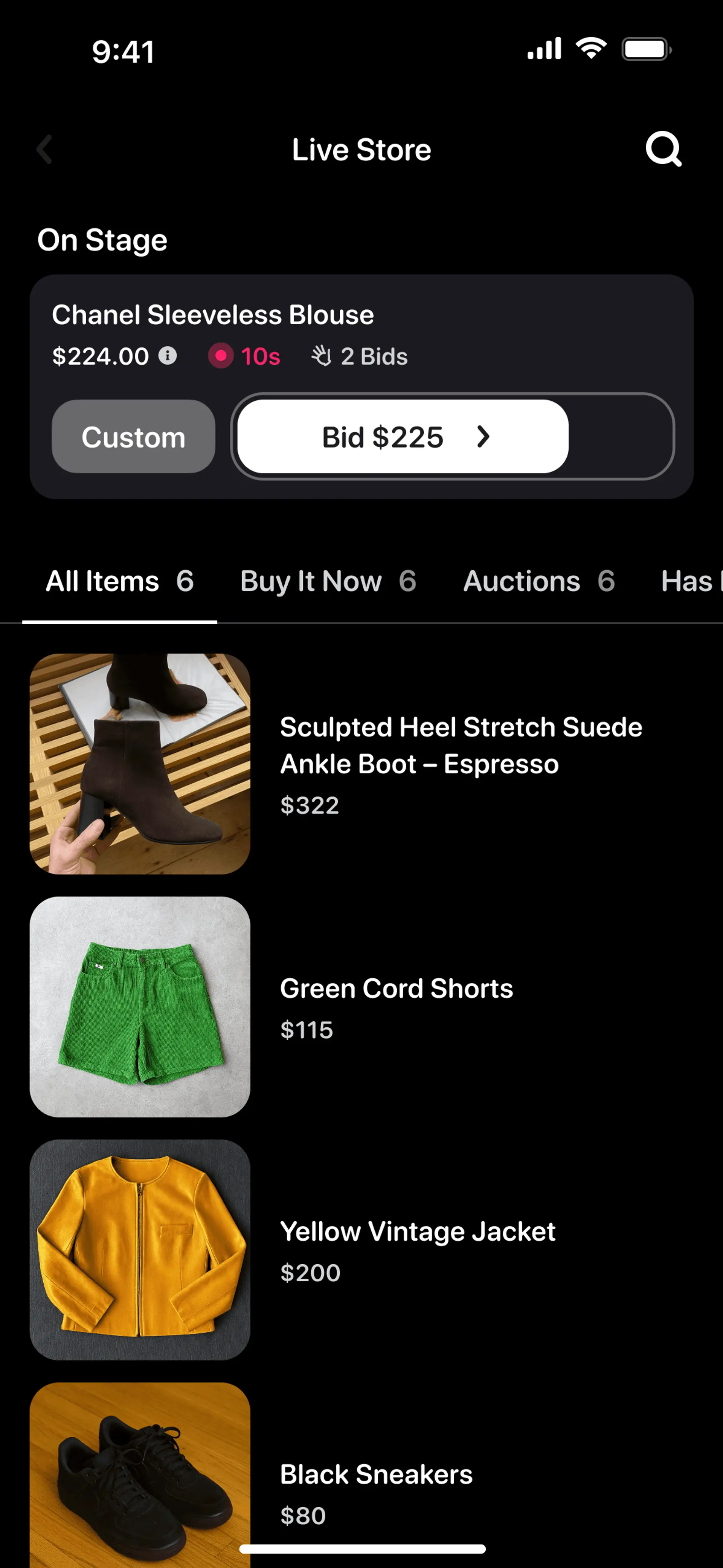
Task: Tap the back arrow at top left
Action: click(44, 150)
